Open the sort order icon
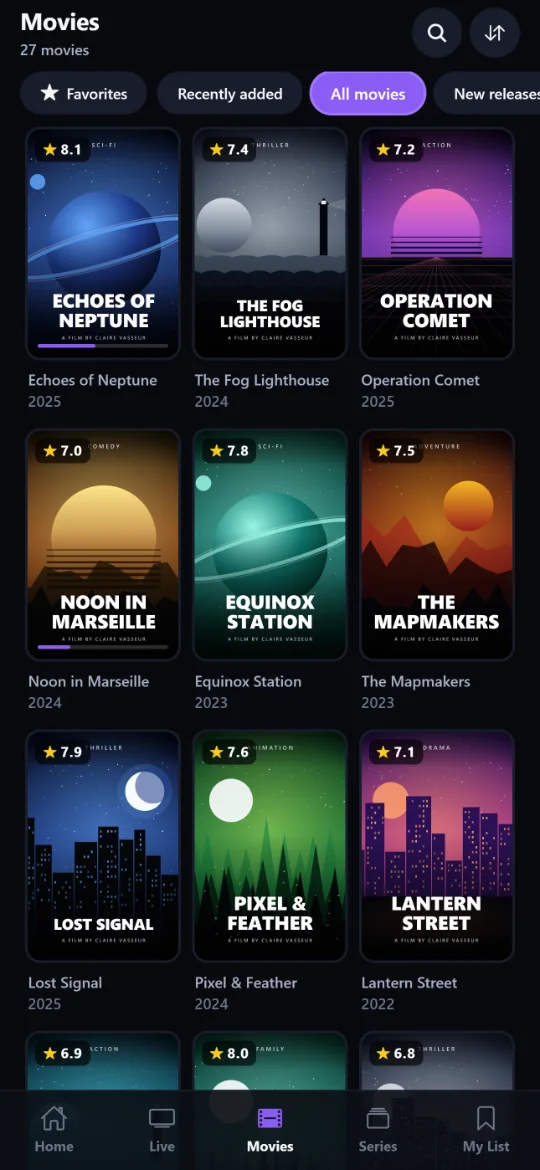 point(495,33)
